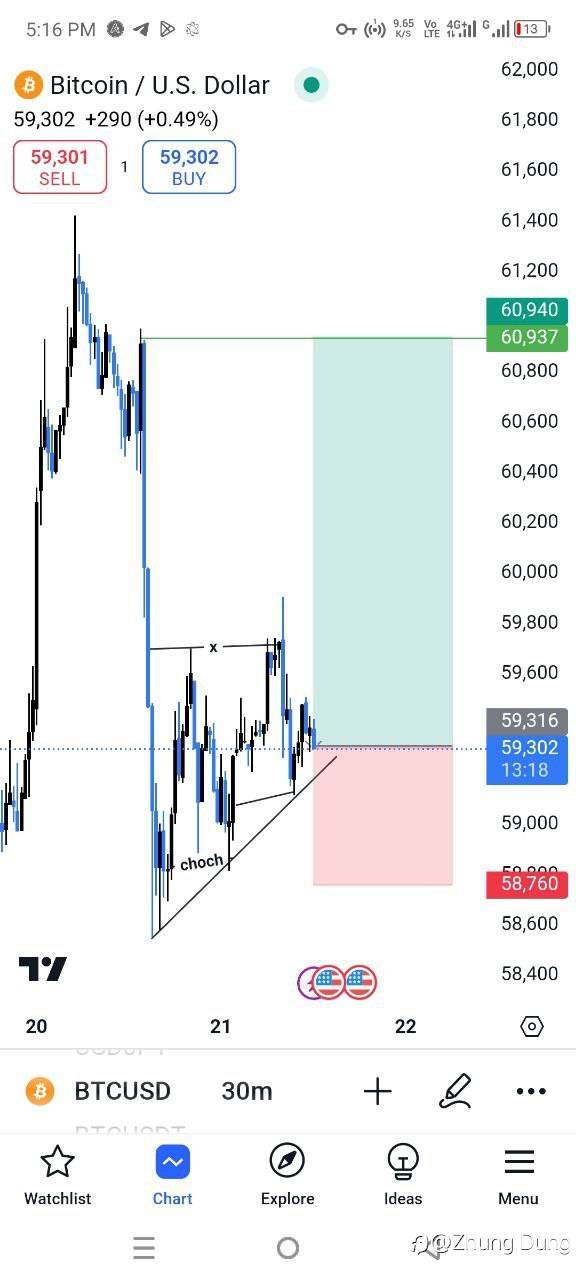
Task: Open the economic events flag markers
Action: tap(338, 983)
